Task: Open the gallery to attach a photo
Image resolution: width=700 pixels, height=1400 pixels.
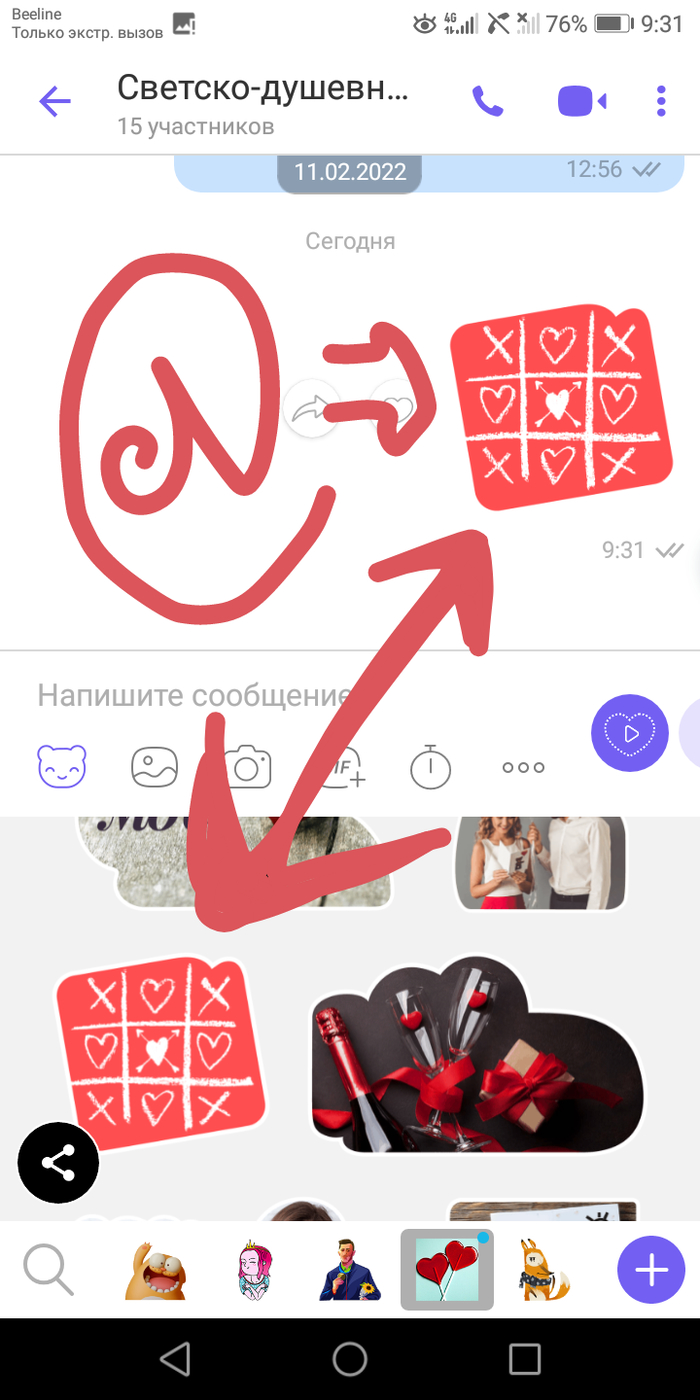Action: (x=155, y=767)
